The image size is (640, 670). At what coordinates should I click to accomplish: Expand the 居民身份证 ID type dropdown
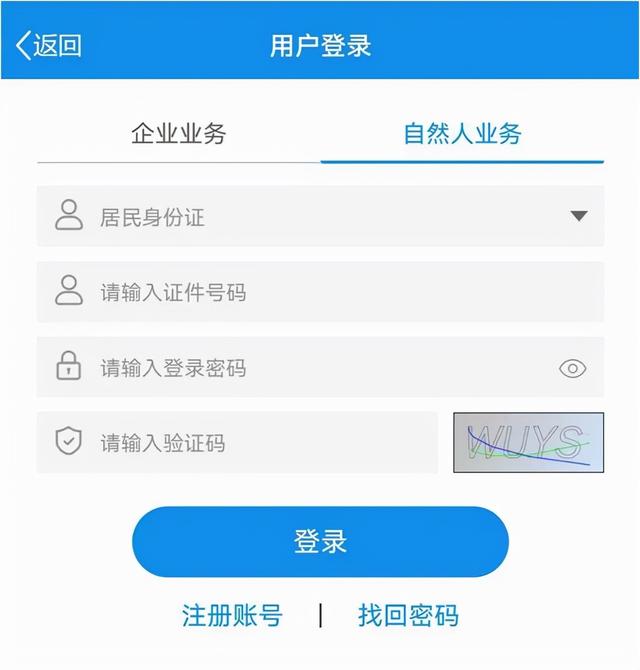click(577, 216)
